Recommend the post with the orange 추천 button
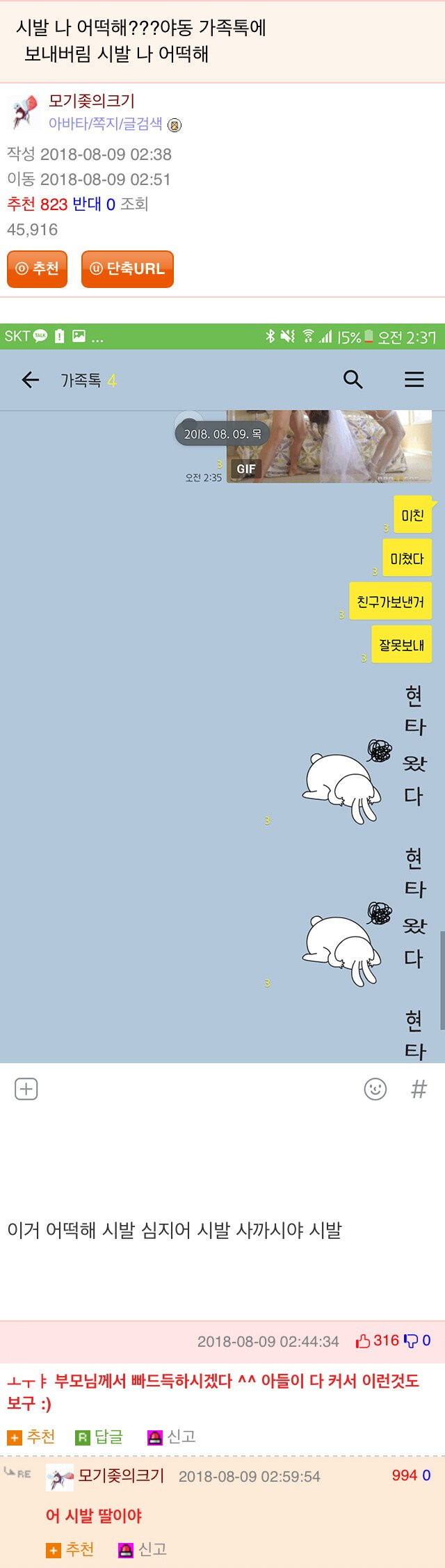 [x=37, y=269]
